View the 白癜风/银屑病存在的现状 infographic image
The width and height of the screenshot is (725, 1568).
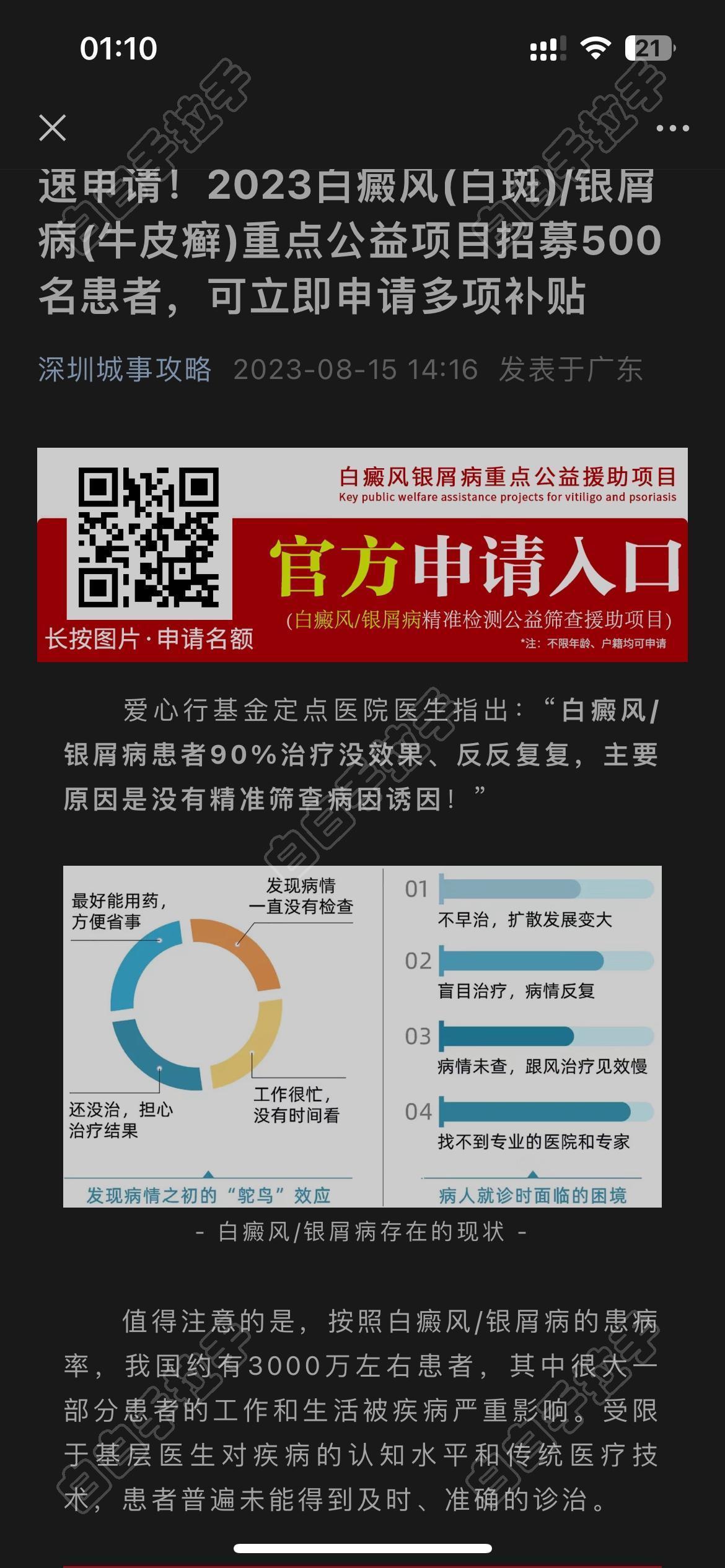[x=362, y=1036]
